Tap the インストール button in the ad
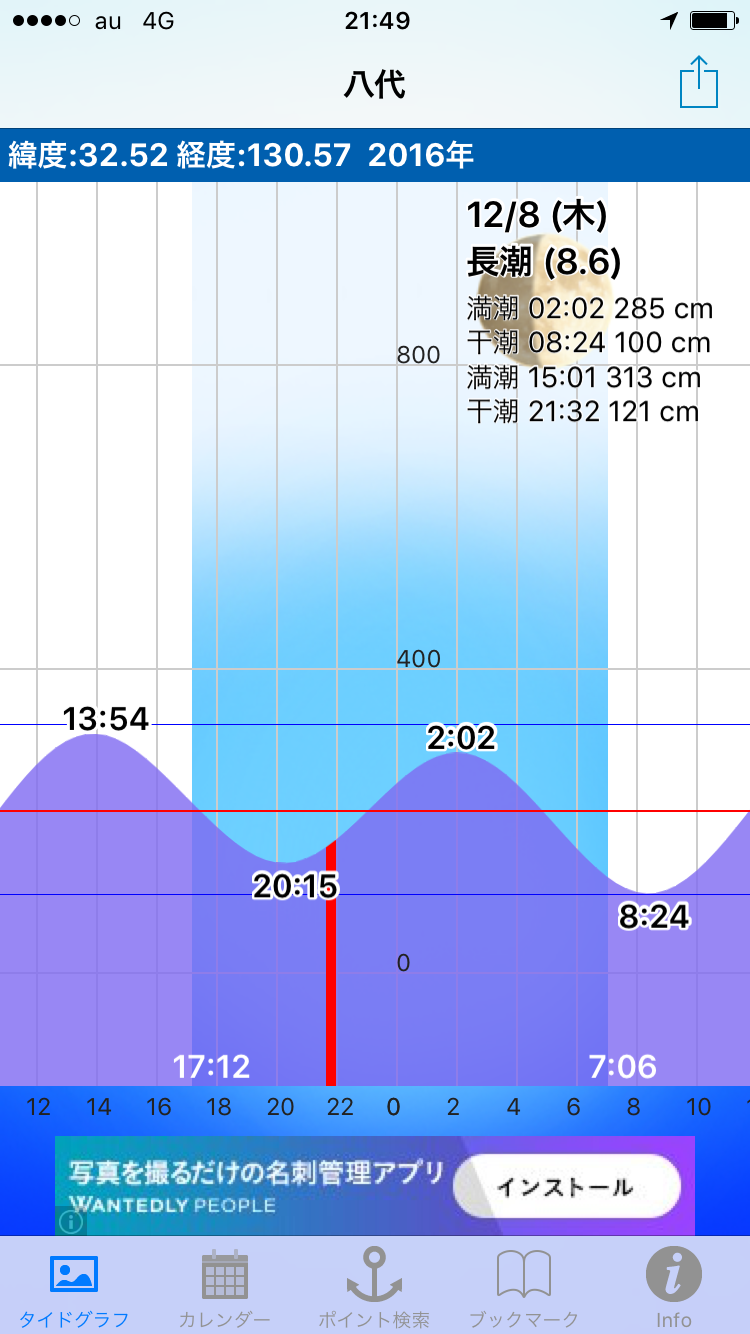Screen dimensions: 750x1334 tap(566, 1186)
